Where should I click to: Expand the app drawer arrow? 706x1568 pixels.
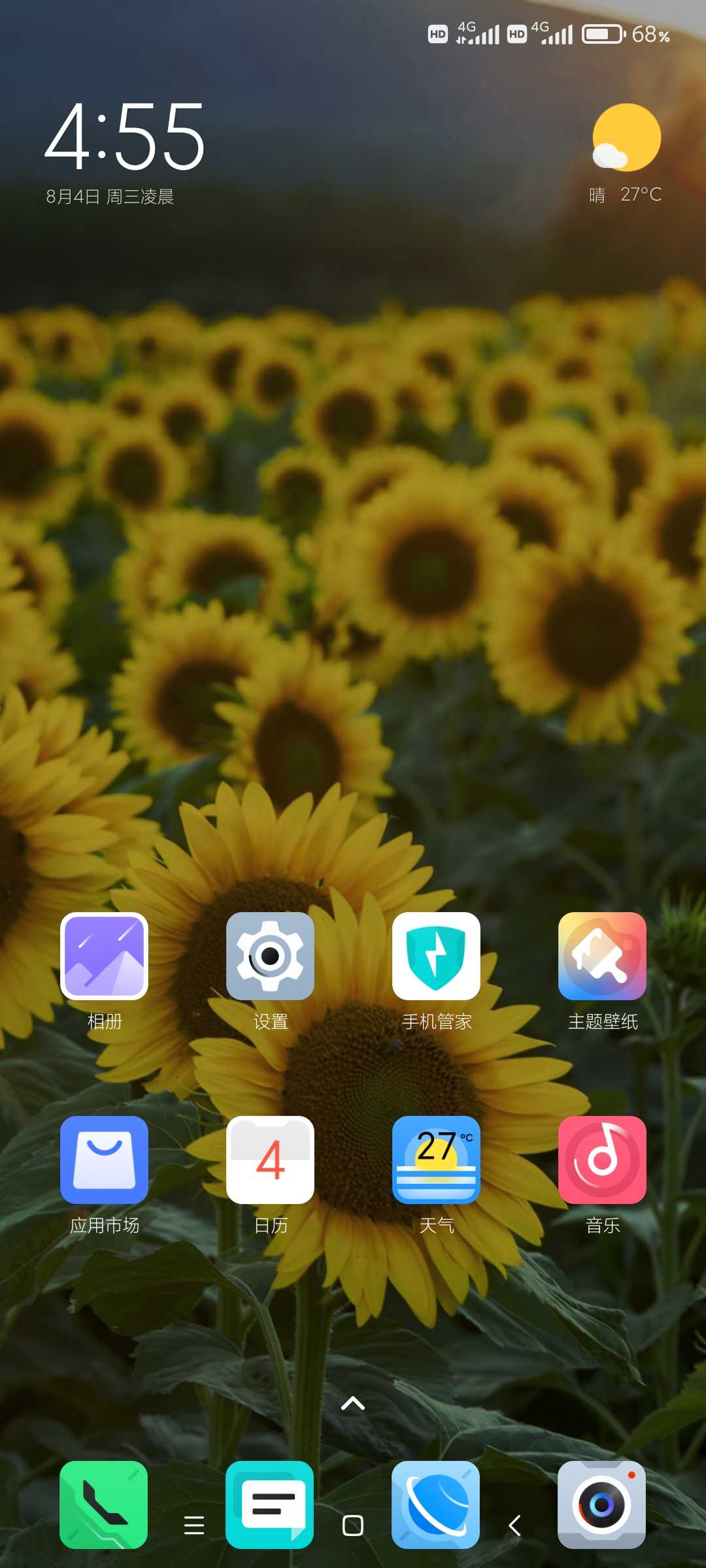tap(353, 1403)
